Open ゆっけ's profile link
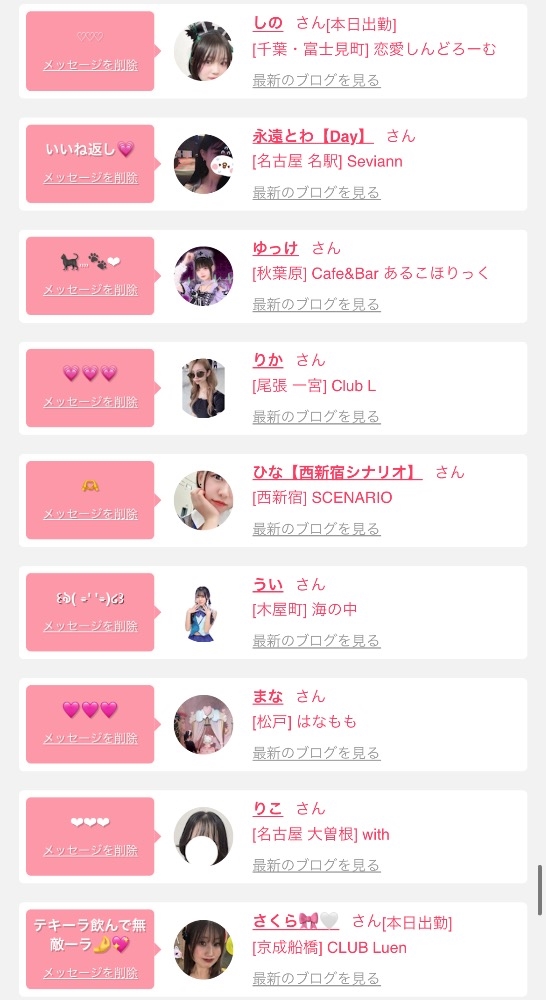Image resolution: width=546 pixels, height=1000 pixels. pyautogui.click(x=276, y=248)
